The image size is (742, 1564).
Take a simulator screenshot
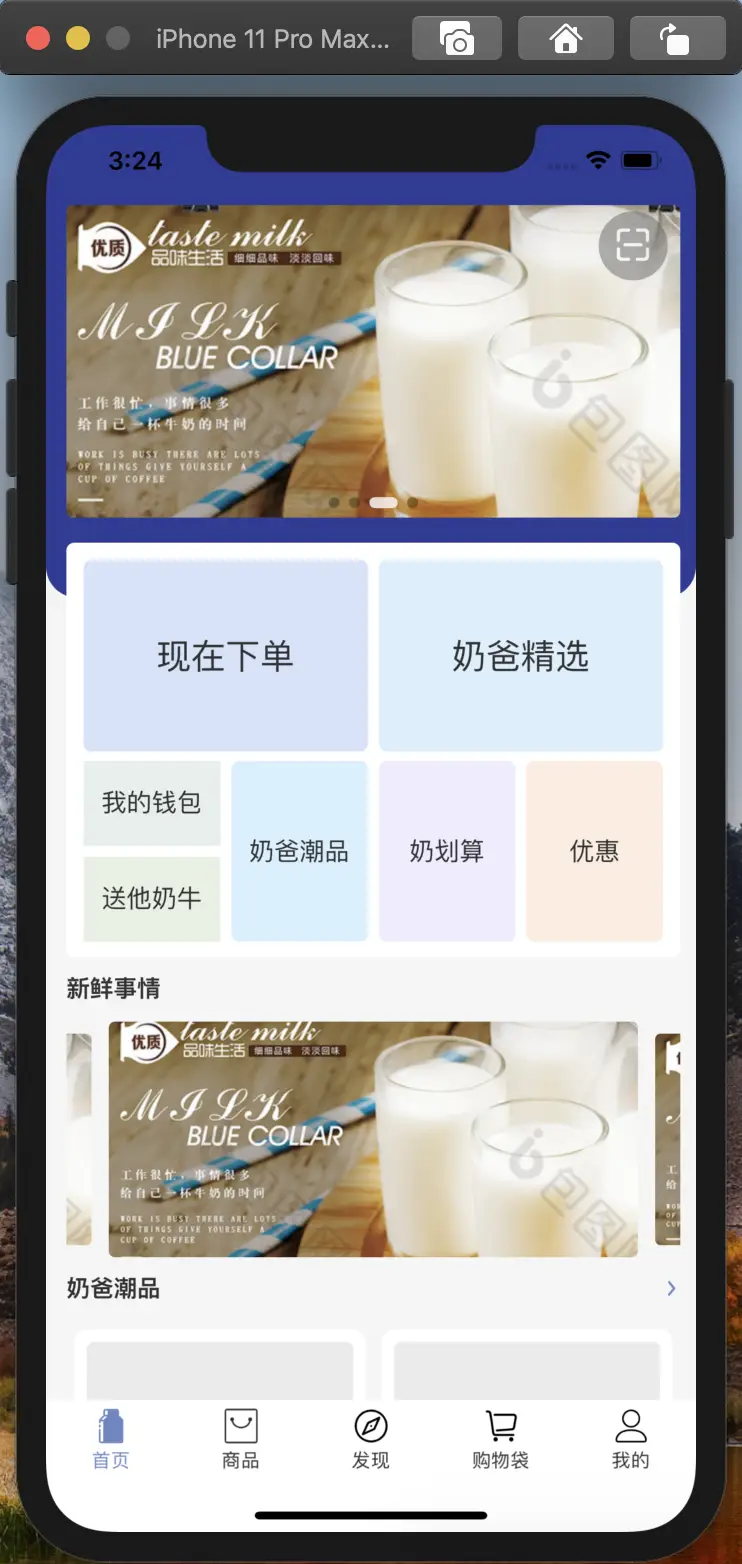457,39
